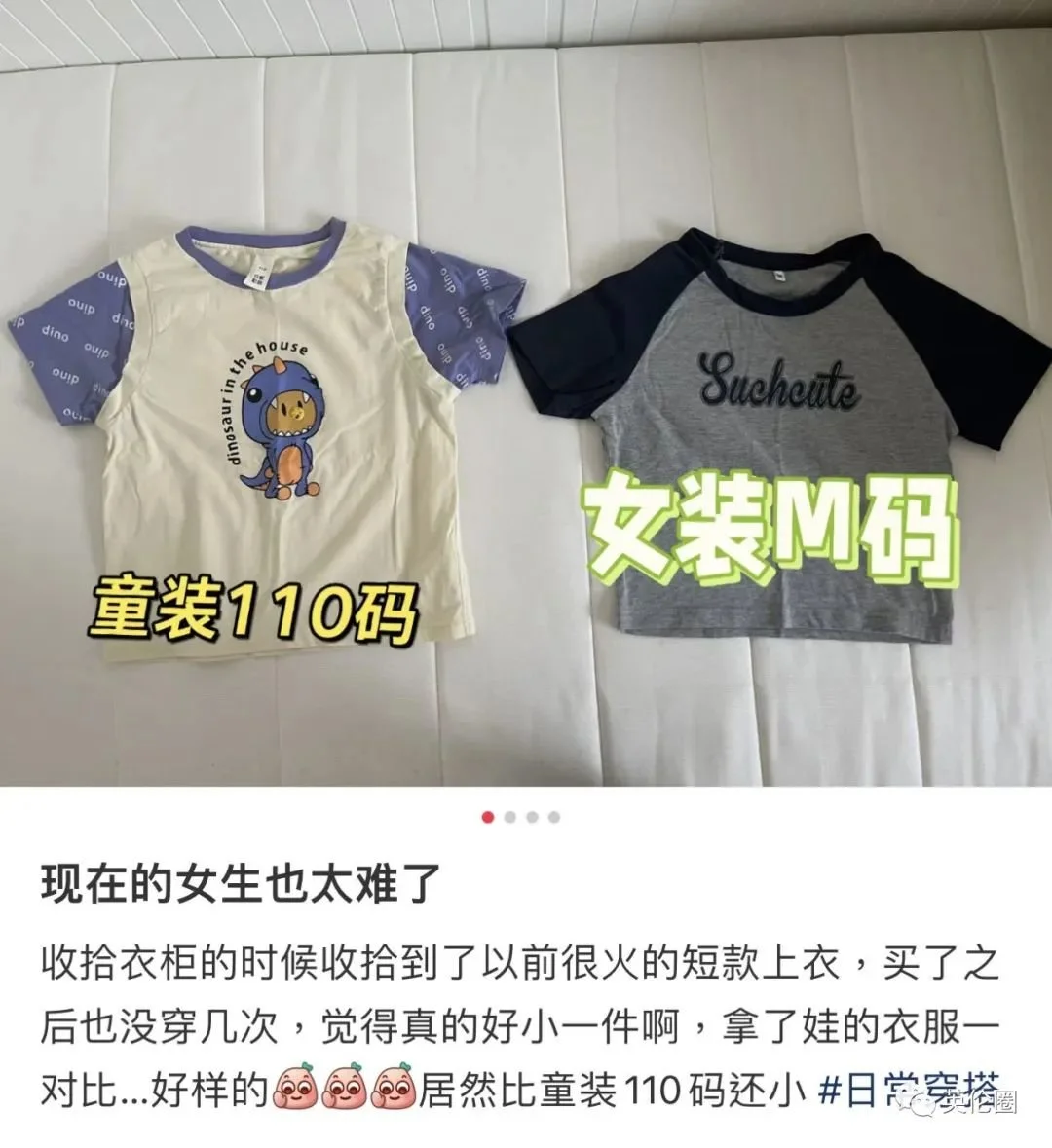Jump to the second image dot
Viewport: 1052px width, 1148px height.
pyautogui.click(x=509, y=817)
